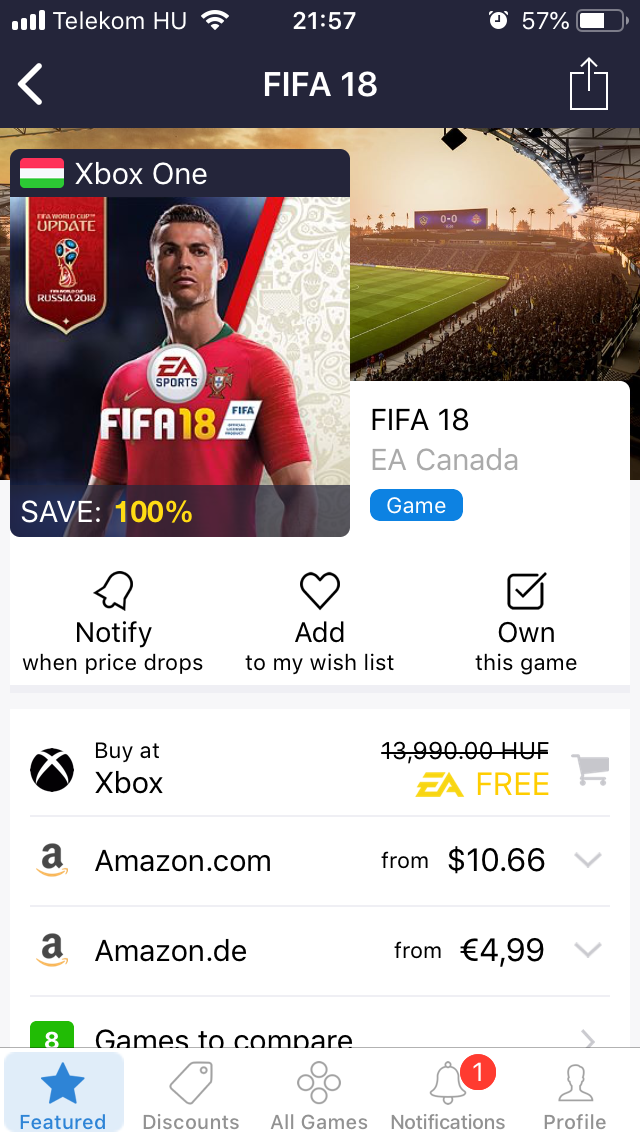This screenshot has width=640, height=1136.
Task: Open the FIFA 18 cover image
Action: point(180,350)
